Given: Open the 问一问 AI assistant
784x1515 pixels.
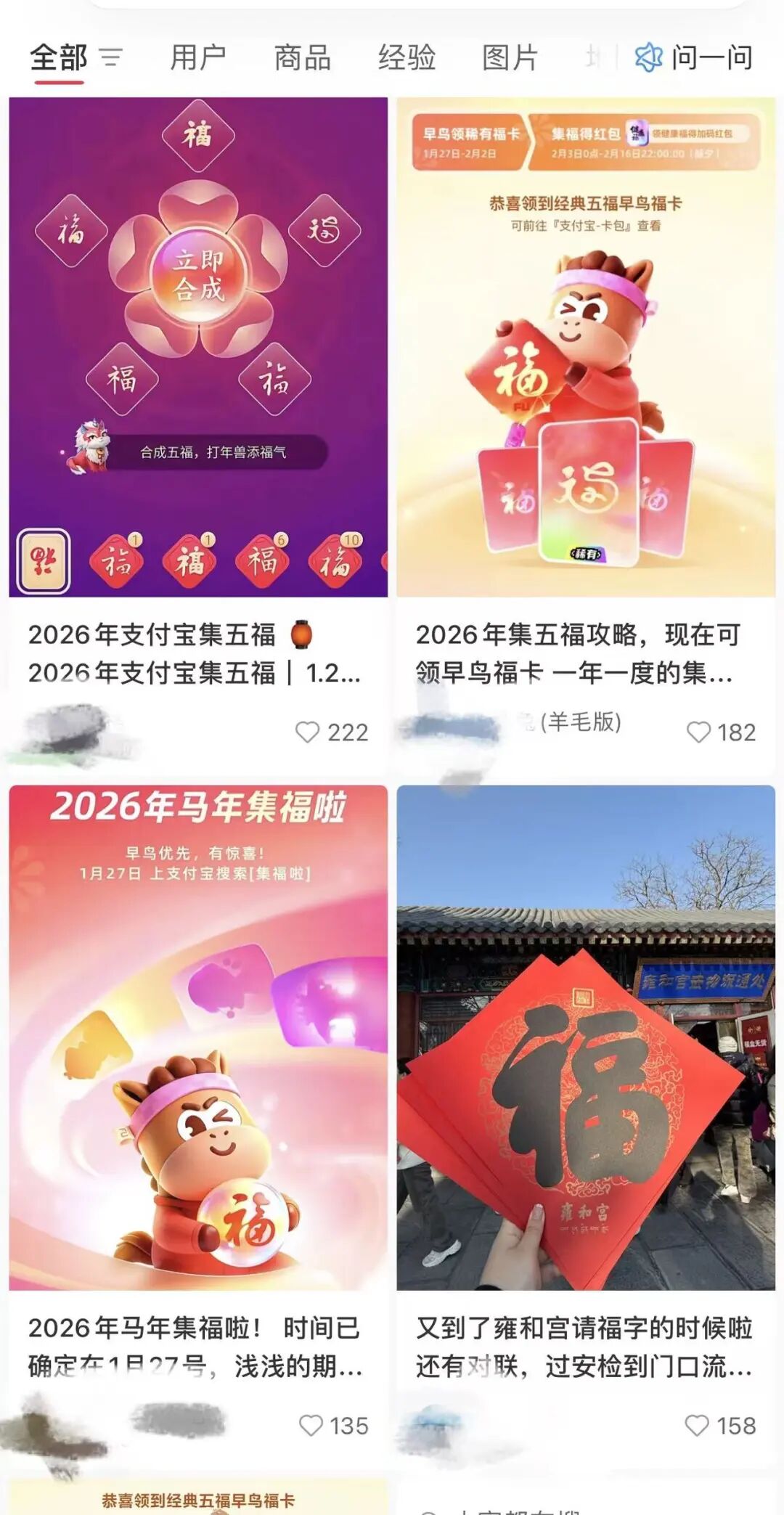Looking at the screenshot, I should (x=694, y=57).
